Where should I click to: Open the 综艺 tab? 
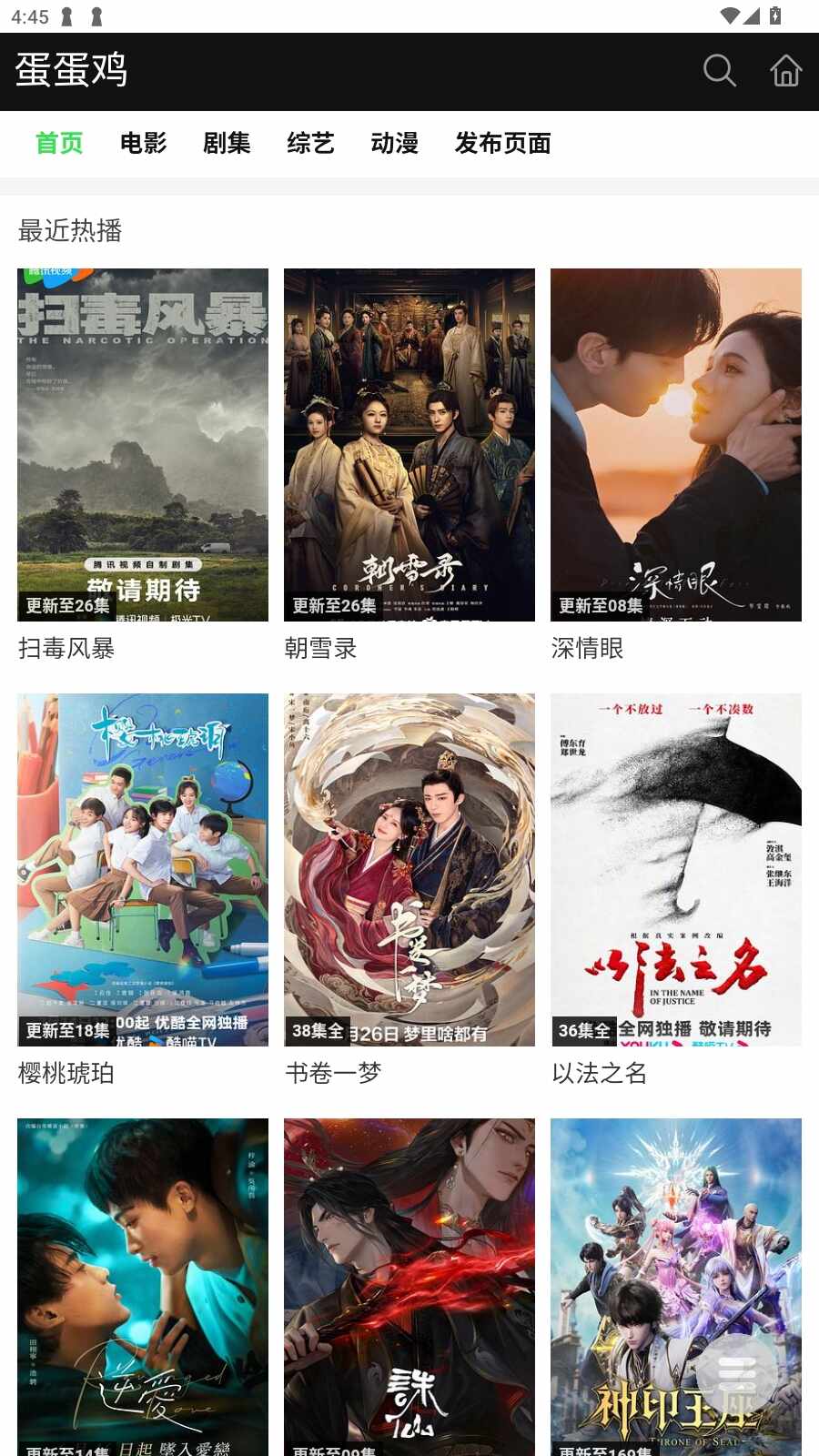(x=310, y=143)
